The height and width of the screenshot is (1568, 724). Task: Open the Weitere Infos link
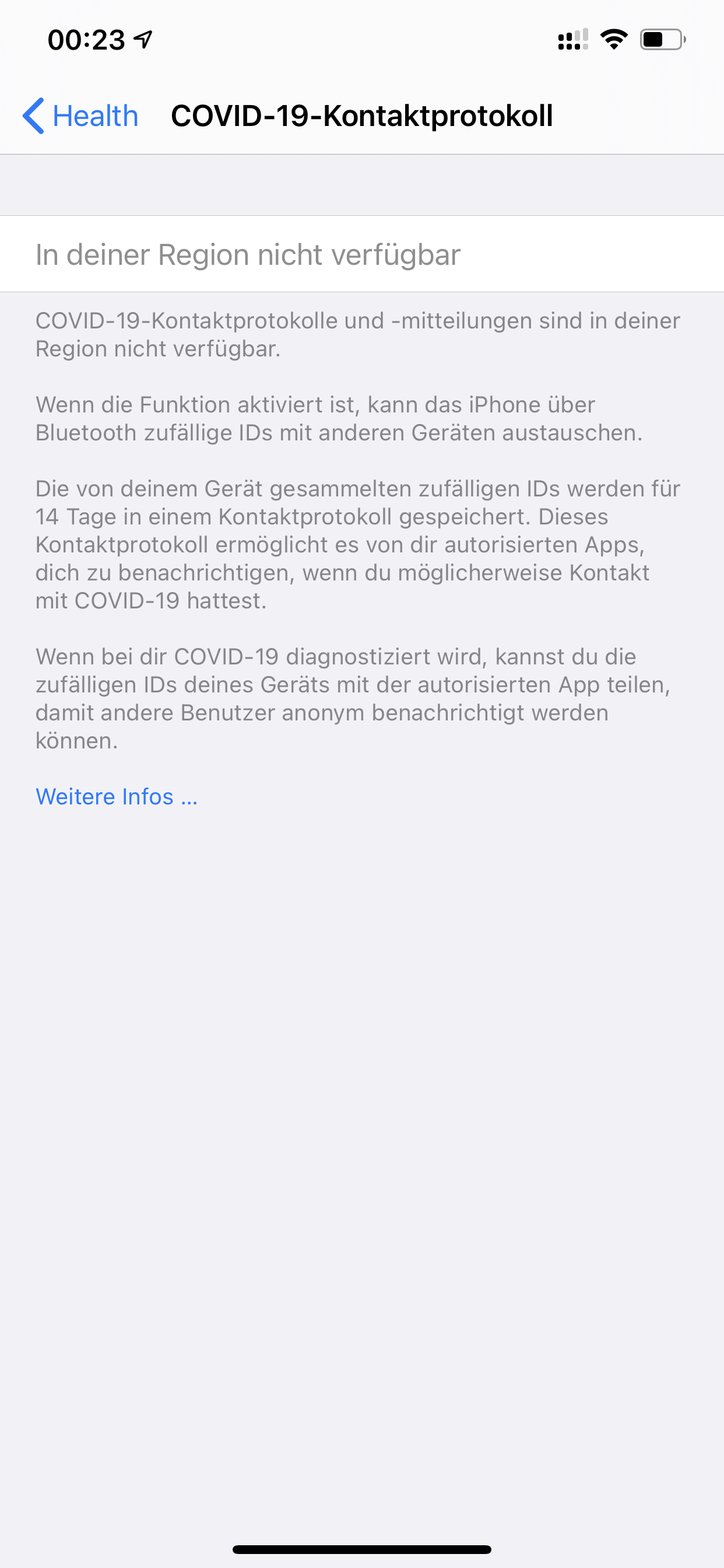116,797
